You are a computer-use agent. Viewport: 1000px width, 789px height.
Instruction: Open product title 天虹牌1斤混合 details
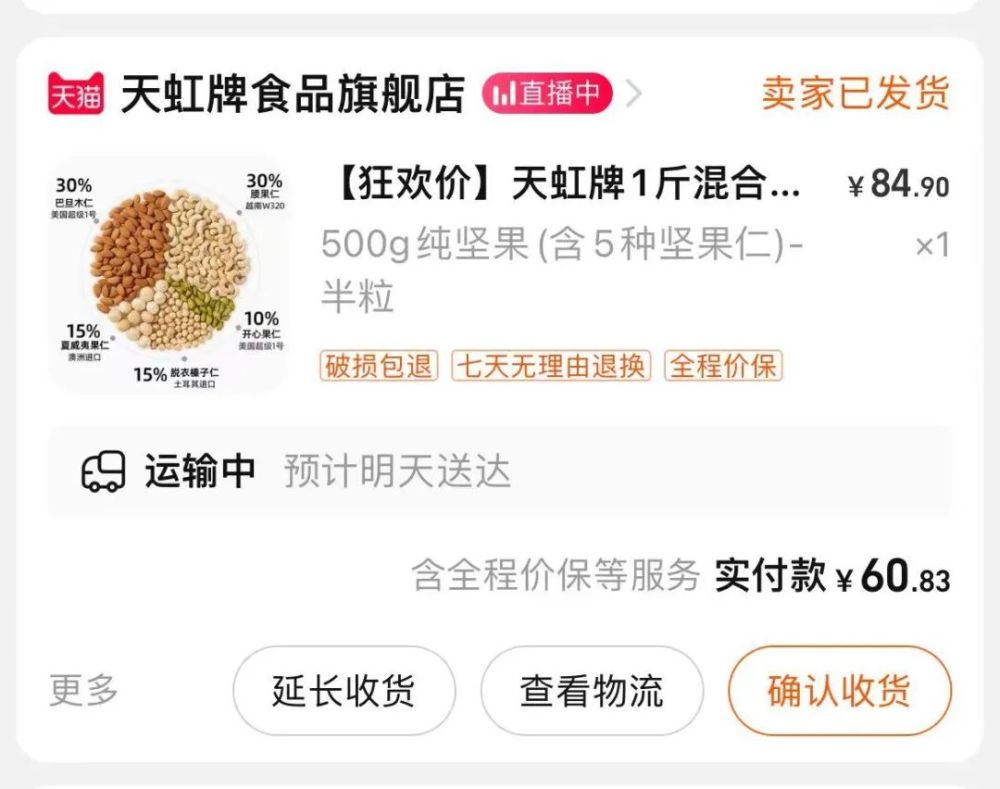567,184
